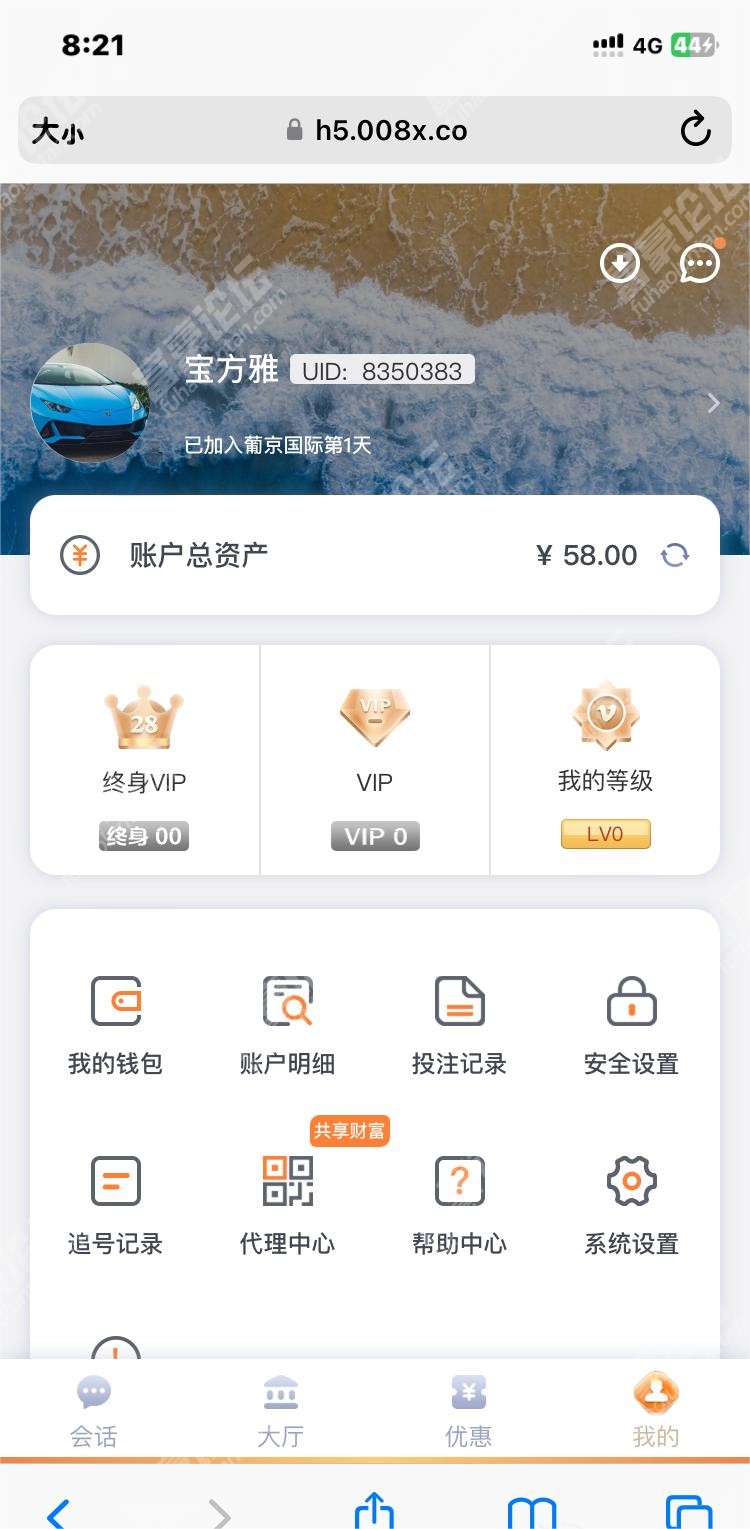View the VIP 0 level card
The width and height of the screenshot is (750, 1529).
(375, 760)
